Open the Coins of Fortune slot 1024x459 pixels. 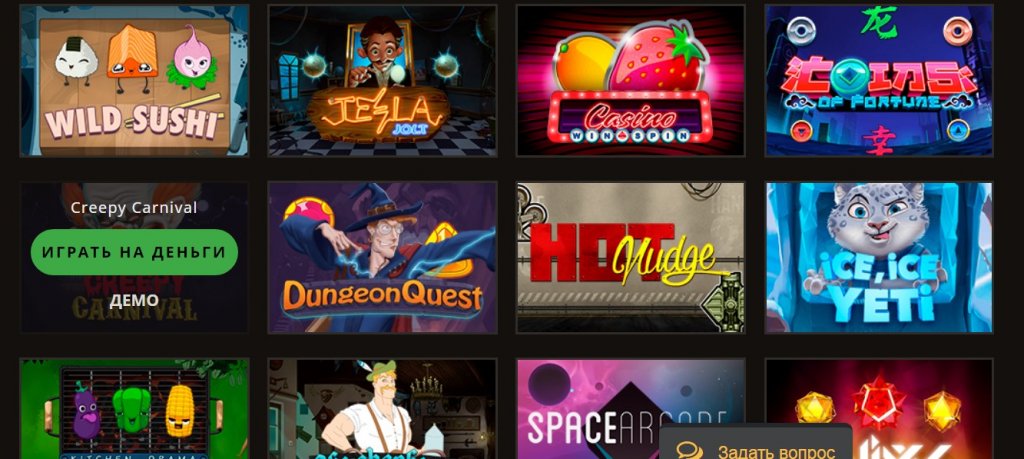pyautogui.click(x=878, y=81)
